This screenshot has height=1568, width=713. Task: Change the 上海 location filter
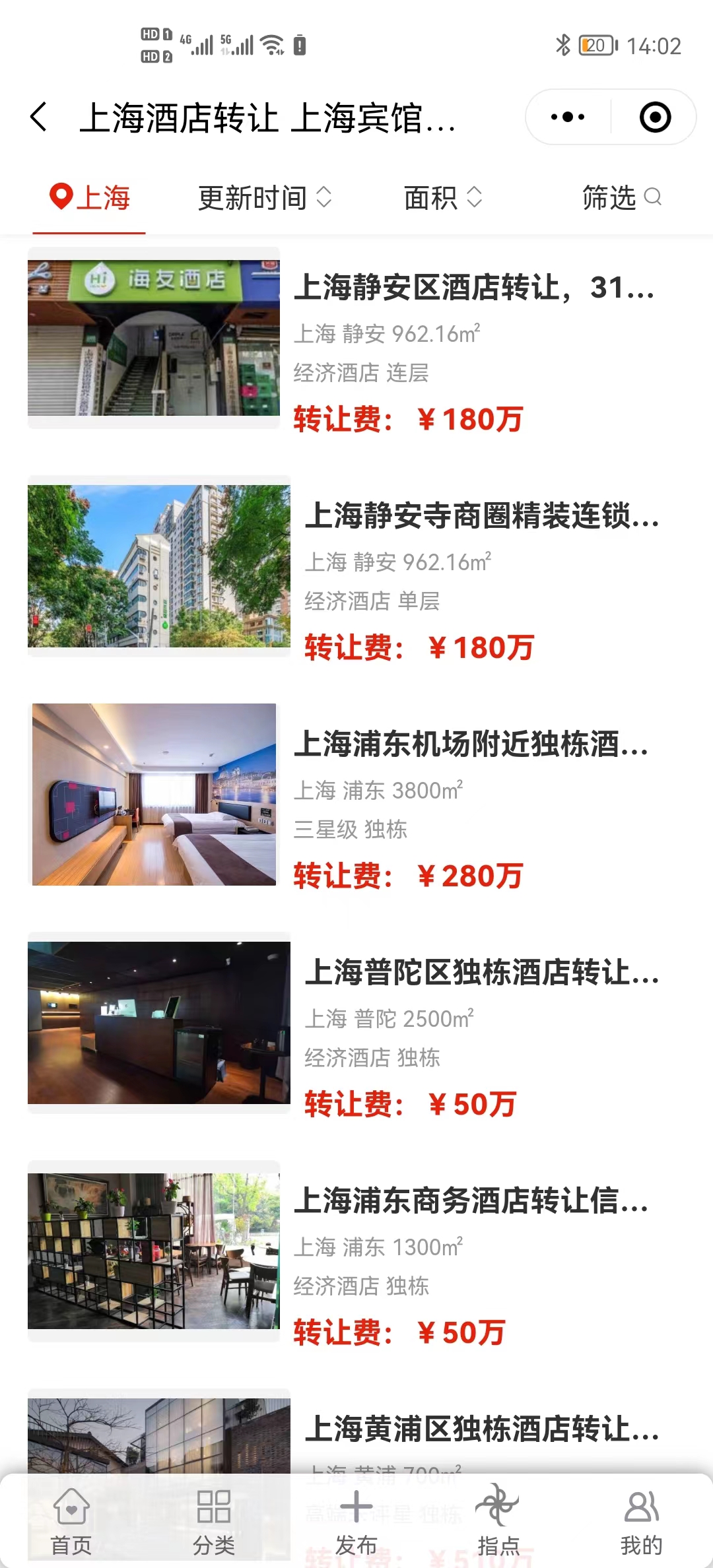pyautogui.click(x=90, y=198)
